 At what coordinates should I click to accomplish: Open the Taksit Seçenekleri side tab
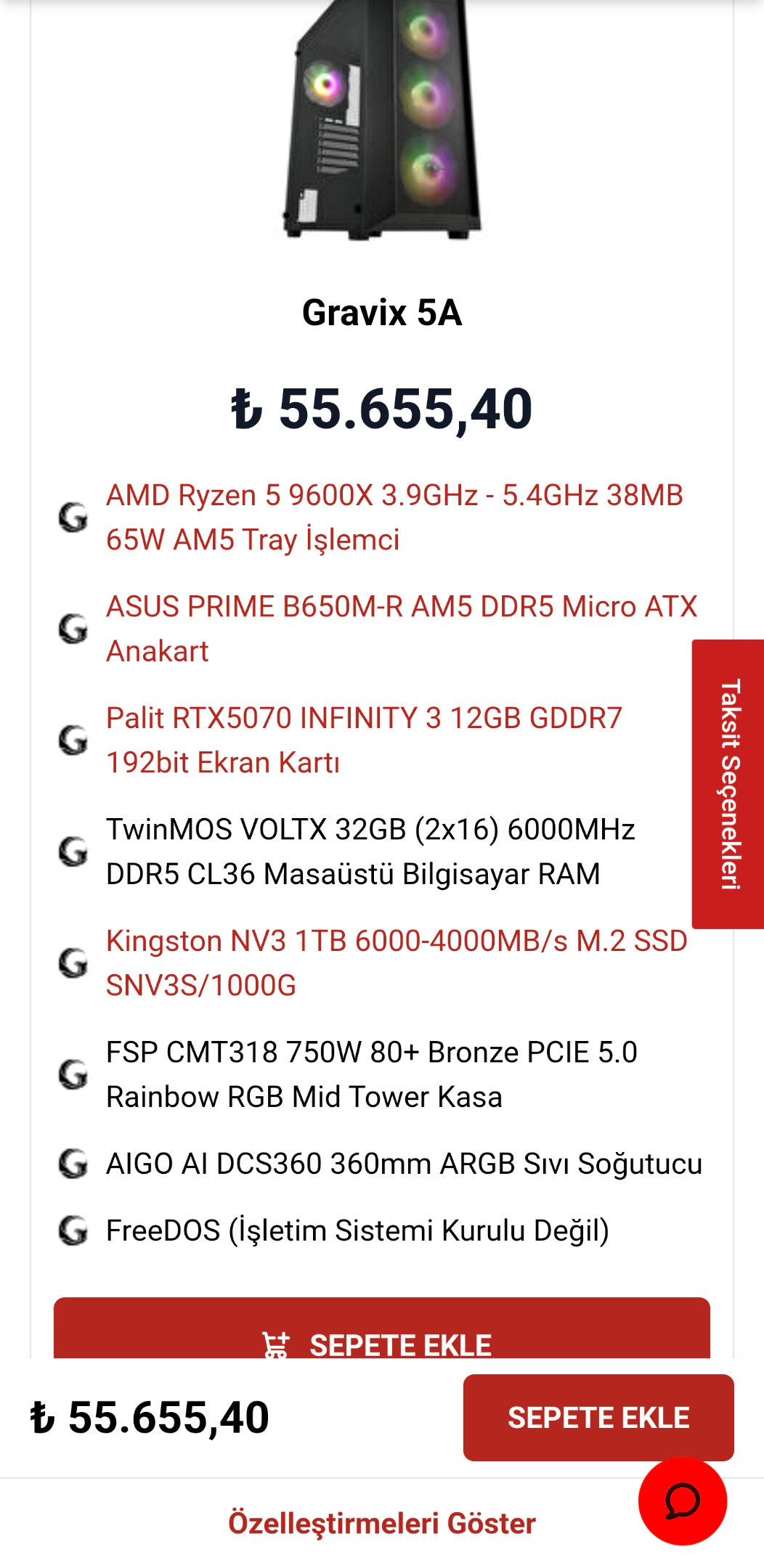pos(728,784)
